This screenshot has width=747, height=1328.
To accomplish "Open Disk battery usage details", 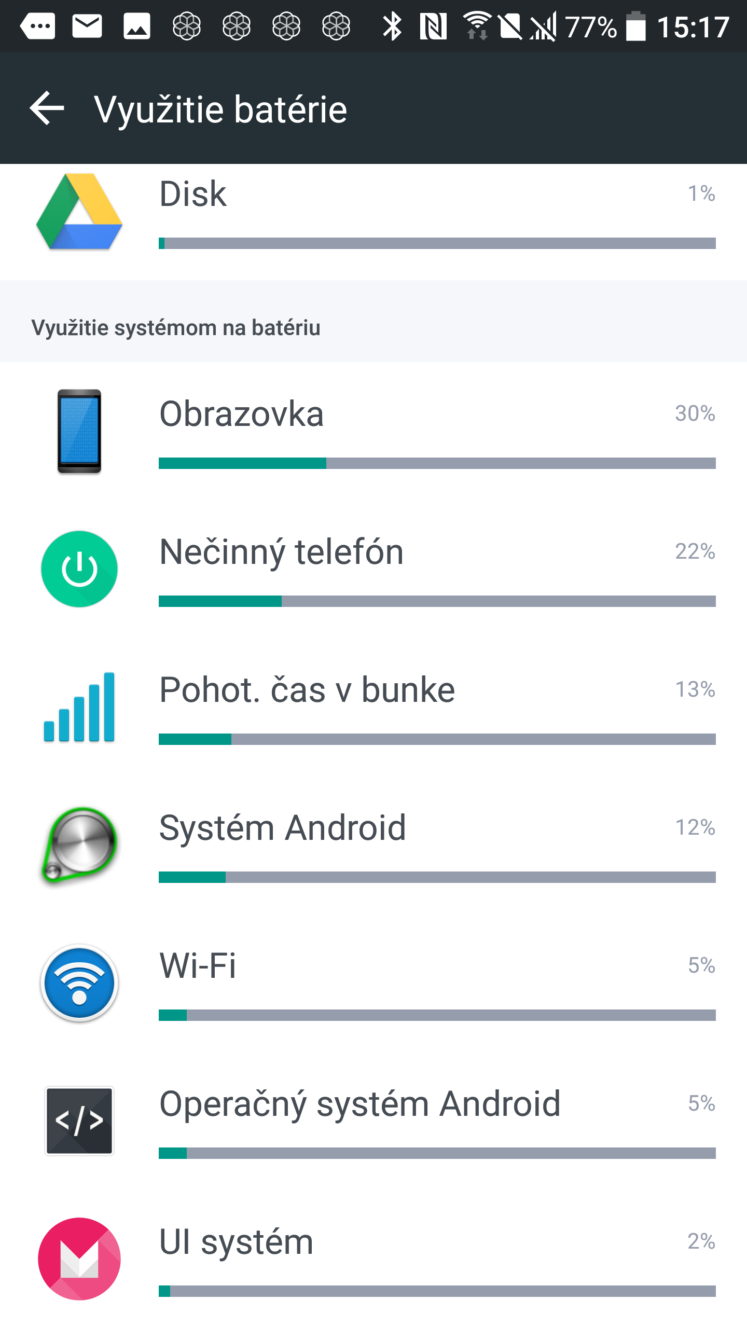I will (373, 222).
